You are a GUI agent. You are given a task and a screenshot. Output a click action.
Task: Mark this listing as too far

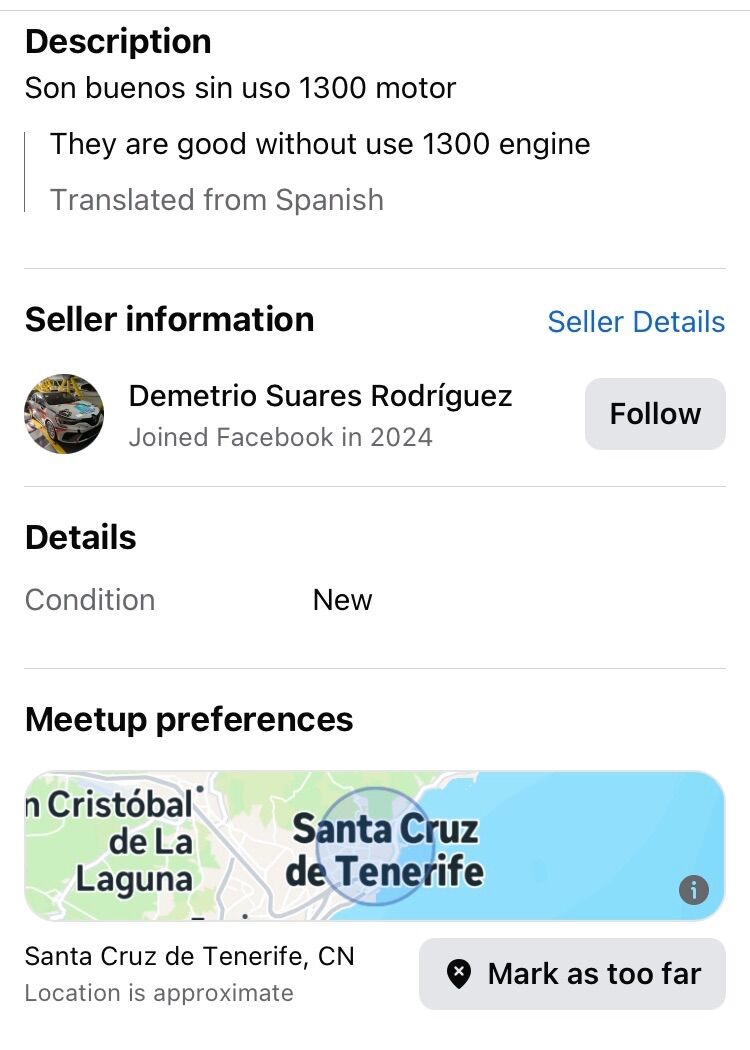point(572,974)
